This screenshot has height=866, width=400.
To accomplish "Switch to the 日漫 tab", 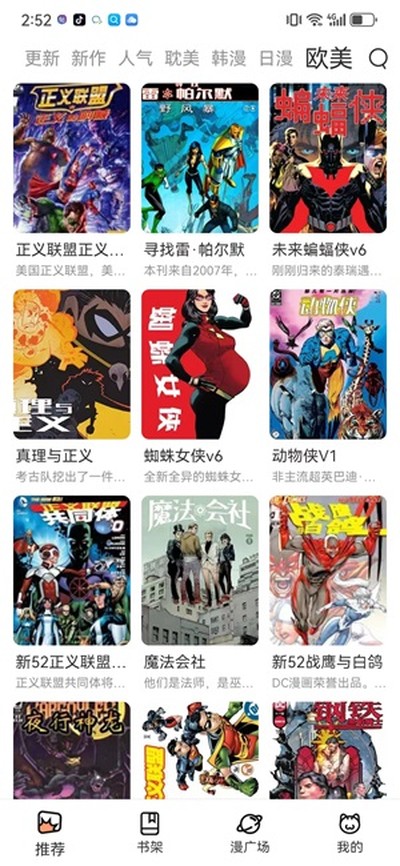I will [276, 58].
